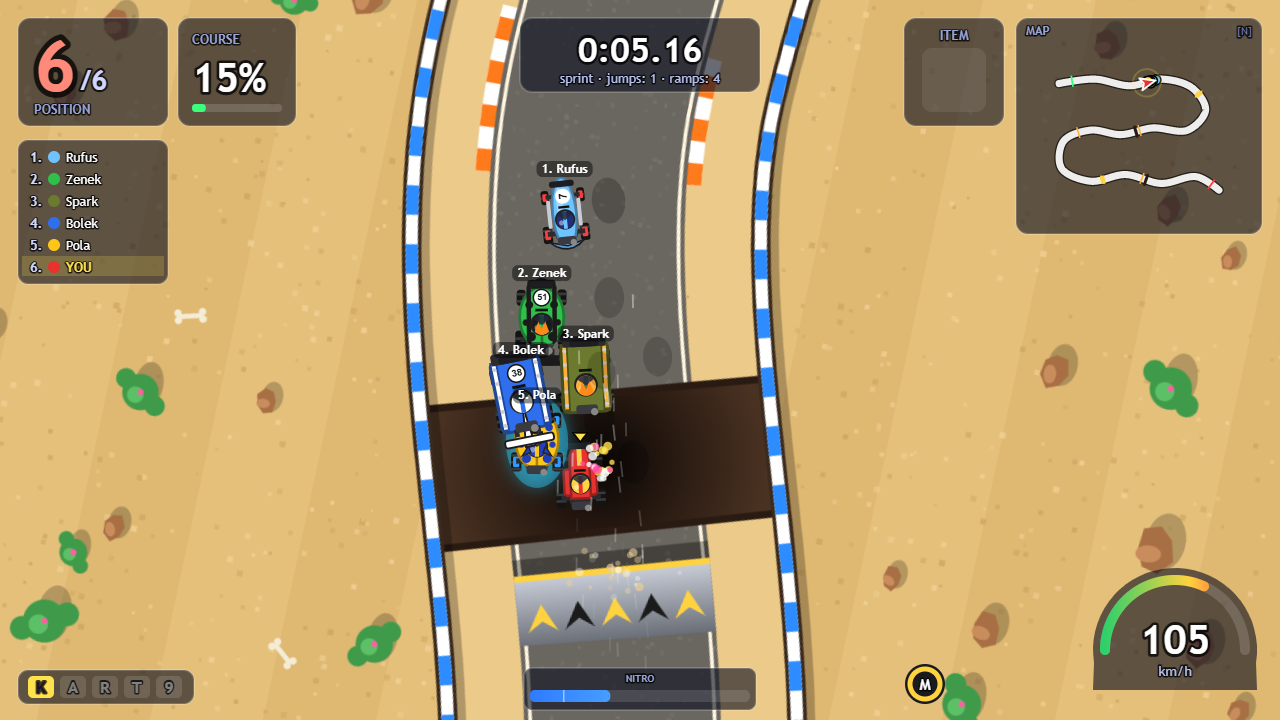Tap the empty ITEM slot
The image size is (1280, 720).
coord(954,80)
